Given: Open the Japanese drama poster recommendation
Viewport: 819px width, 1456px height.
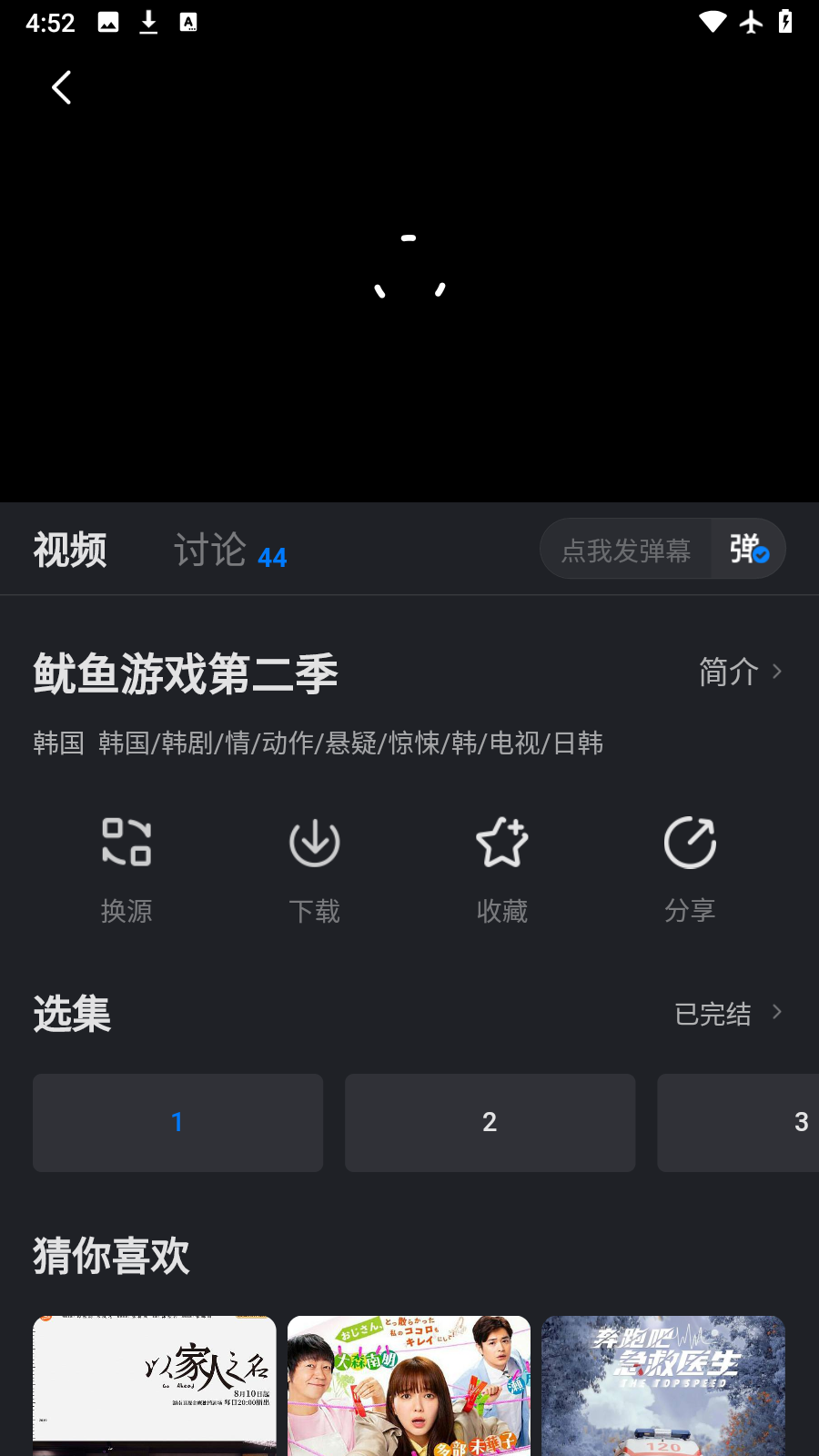Looking at the screenshot, I should click(409, 1385).
